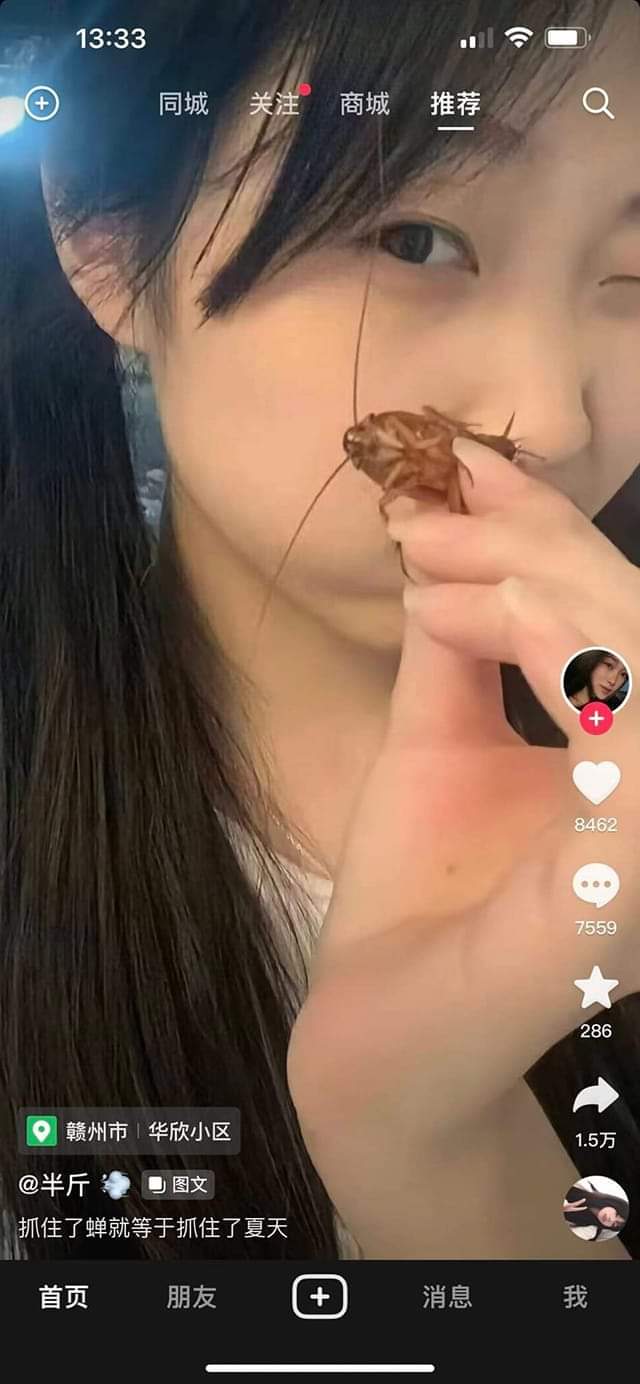The image size is (640, 1384).
Task: Switch to the 同城 tab
Action: click(184, 103)
